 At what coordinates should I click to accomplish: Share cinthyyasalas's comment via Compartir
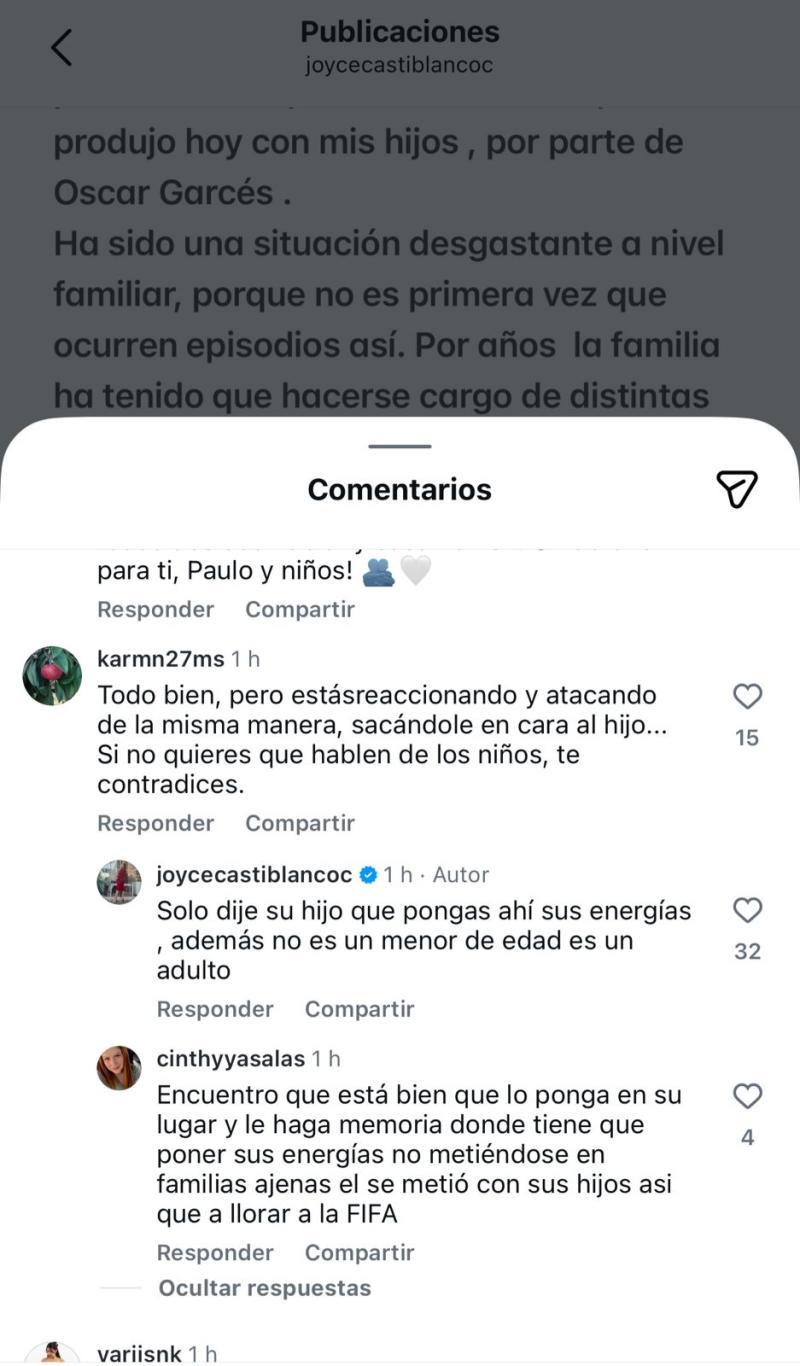360,1252
